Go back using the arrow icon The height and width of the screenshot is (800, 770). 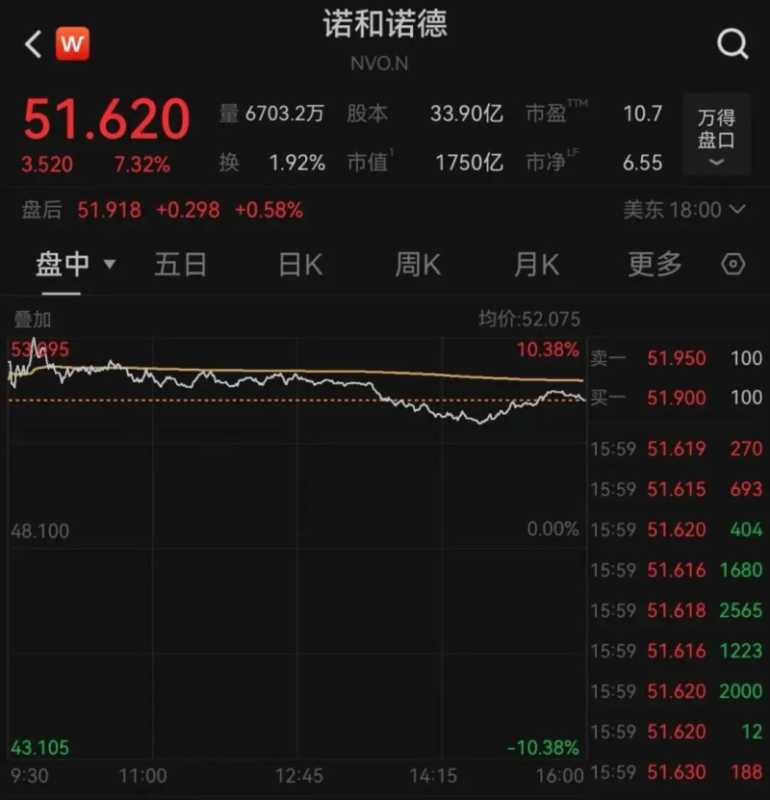click(33, 44)
